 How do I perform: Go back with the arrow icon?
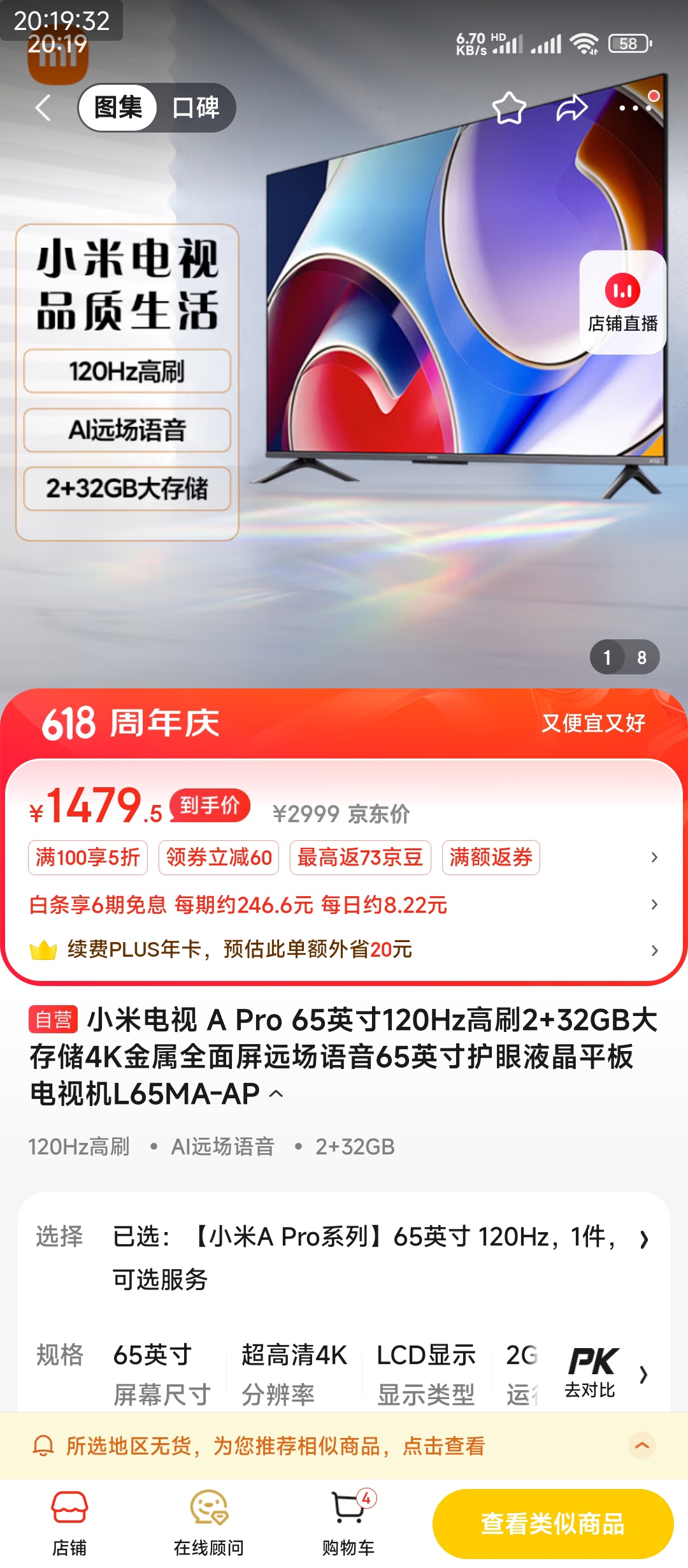pyautogui.click(x=43, y=108)
